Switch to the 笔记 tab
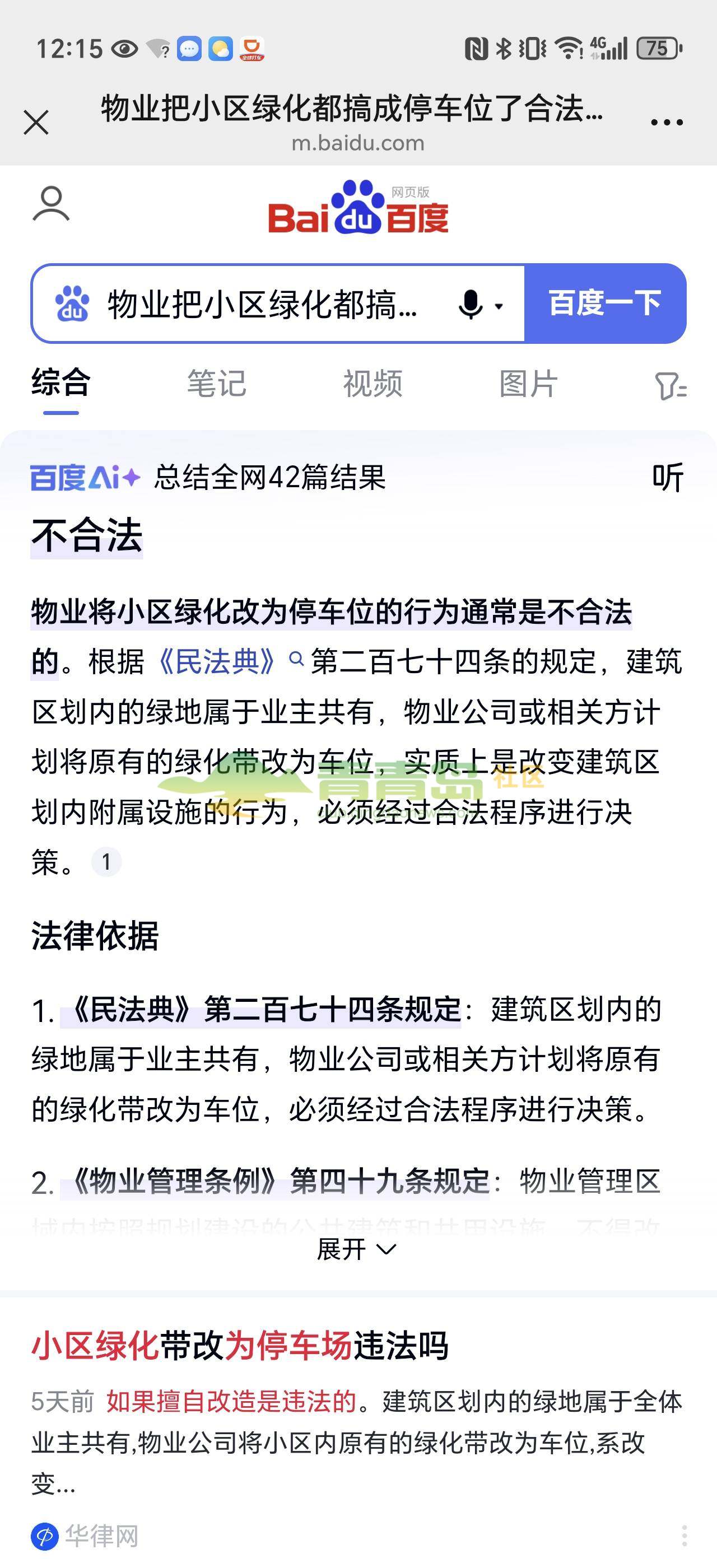Image resolution: width=717 pixels, height=1568 pixels. 217,384
